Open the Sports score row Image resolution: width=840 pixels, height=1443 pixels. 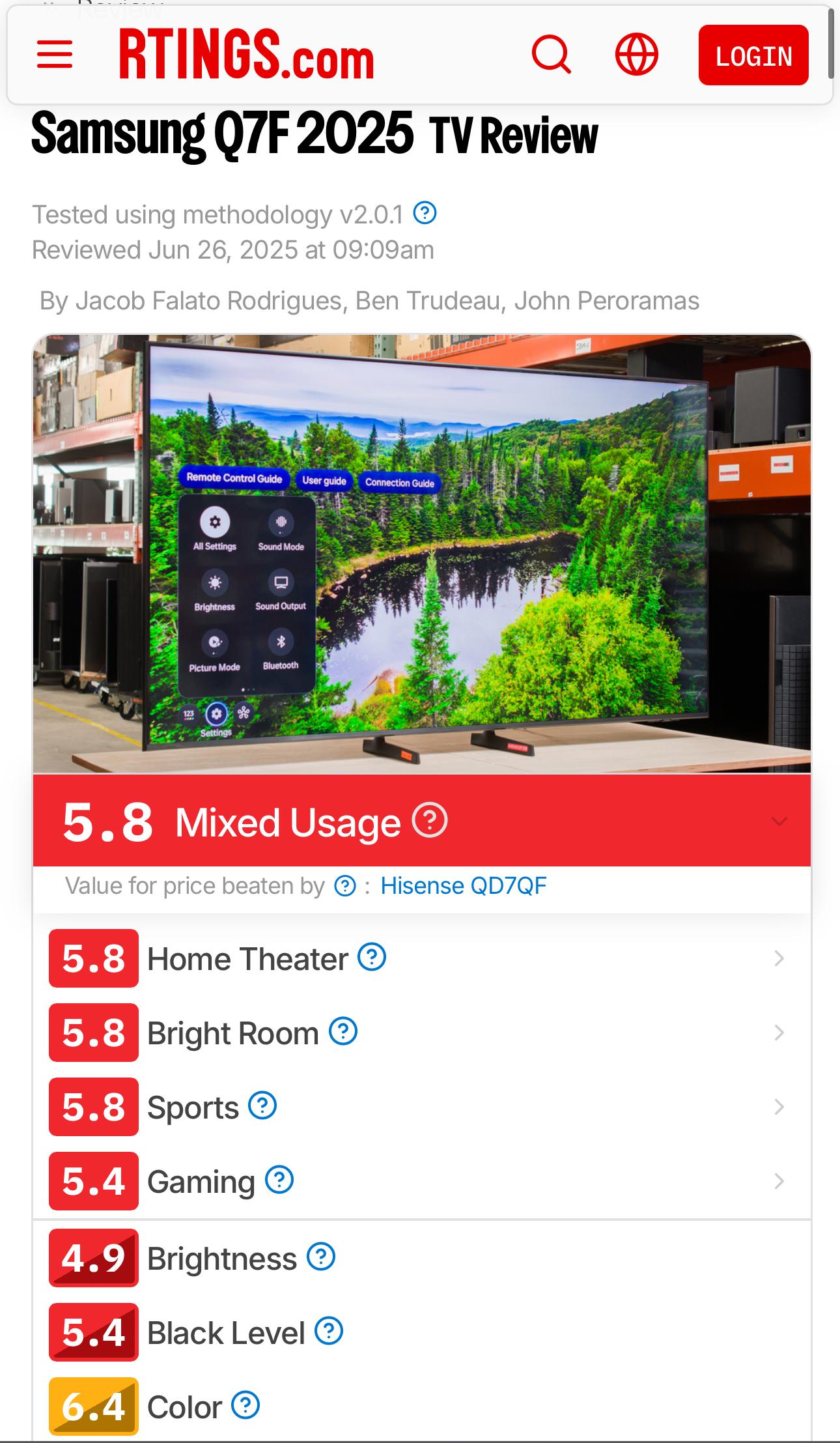coord(417,1107)
